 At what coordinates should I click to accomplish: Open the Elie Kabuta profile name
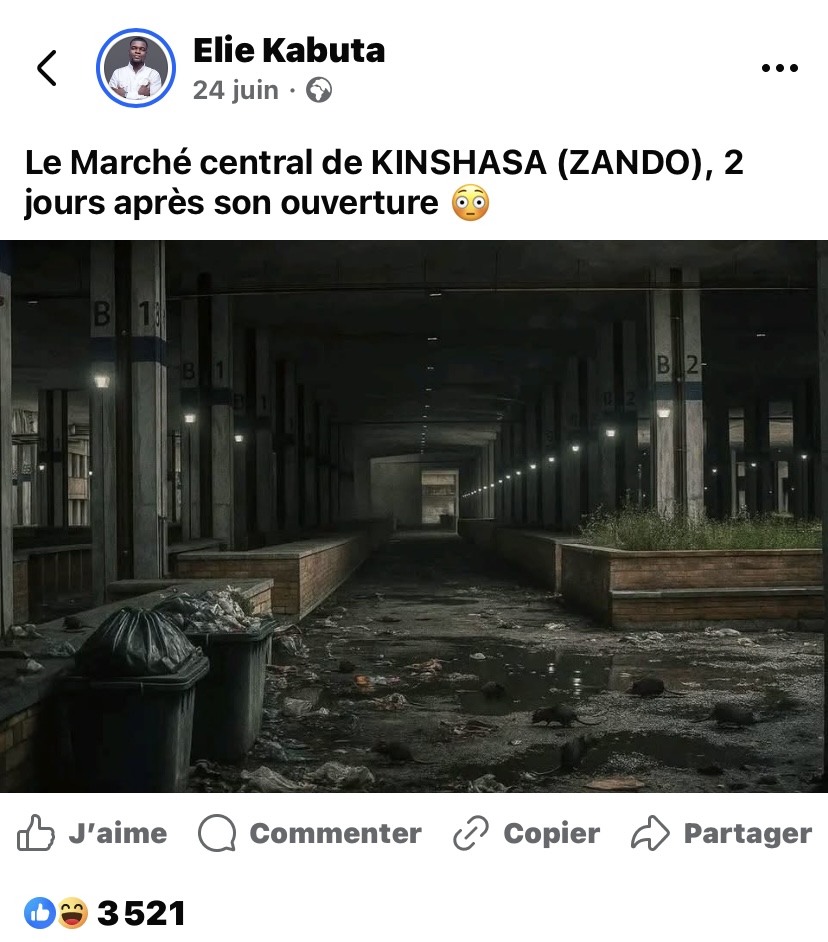coord(289,50)
